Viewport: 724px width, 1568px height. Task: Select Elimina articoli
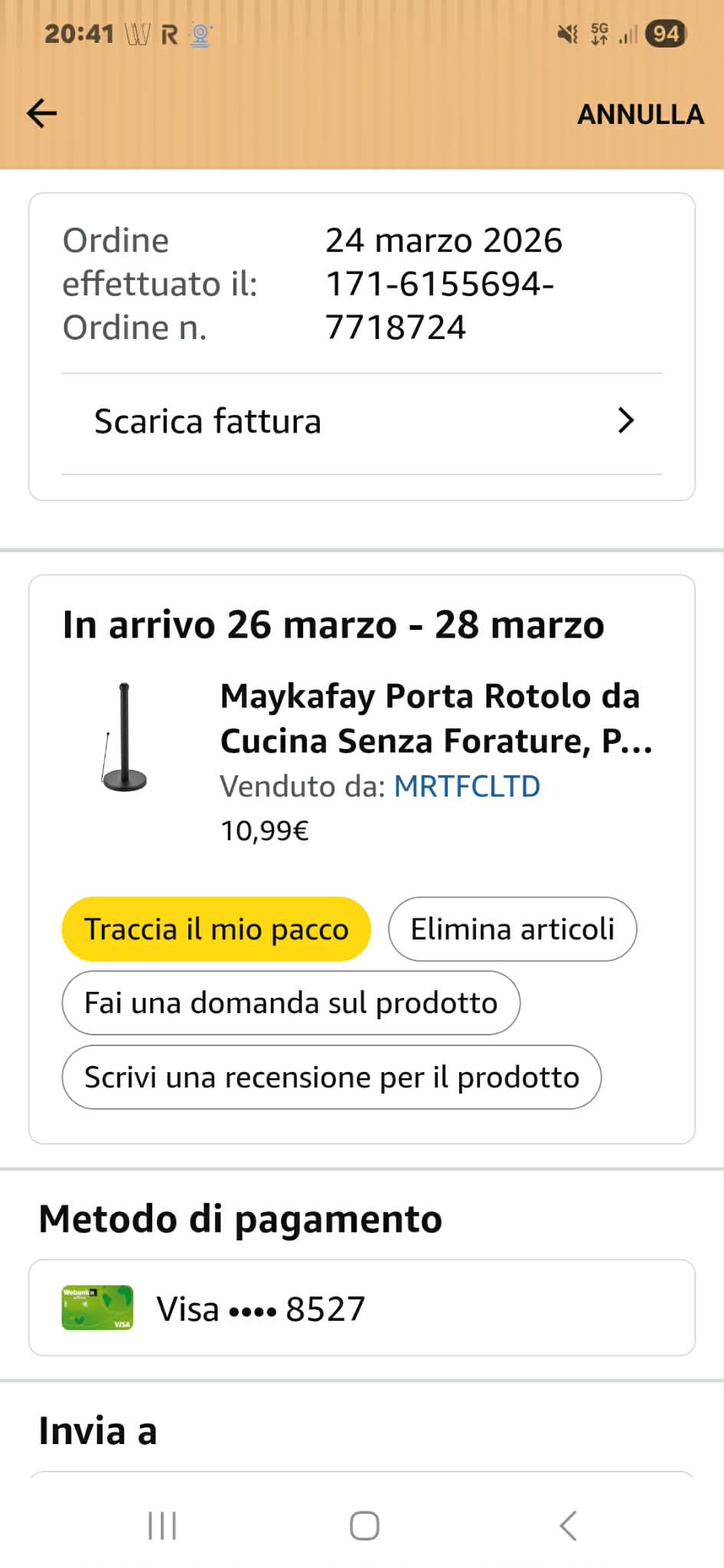tap(512, 929)
